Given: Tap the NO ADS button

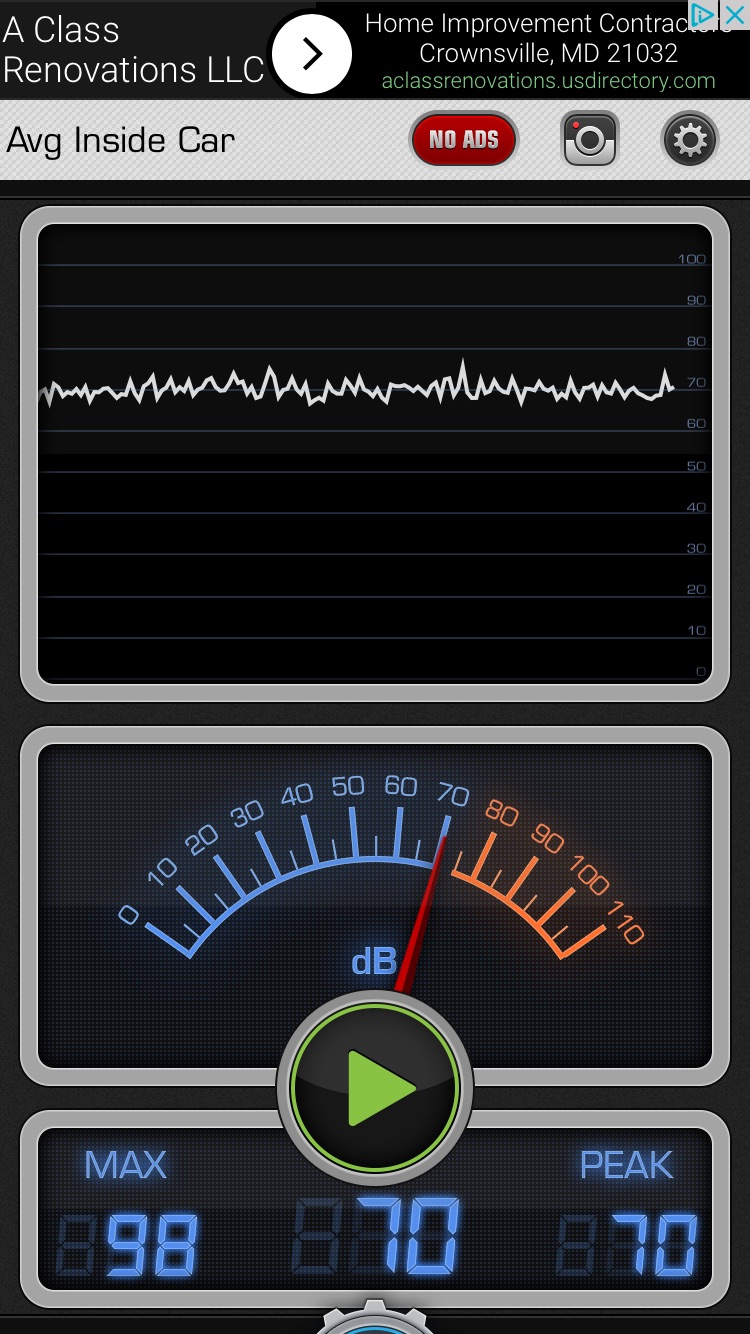Looking at the screenshot, I should click(464, 140).
